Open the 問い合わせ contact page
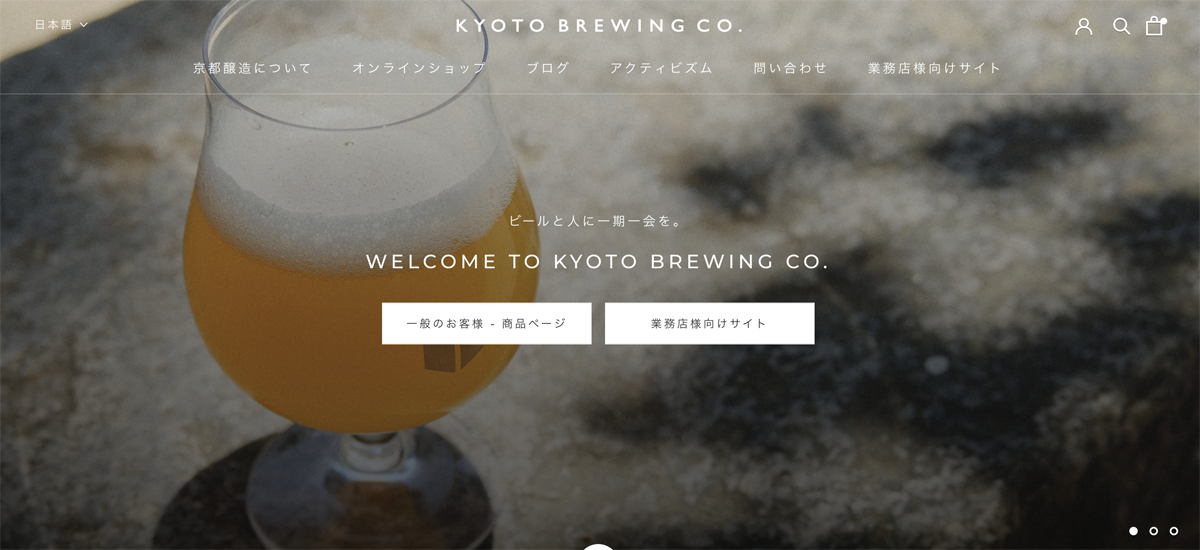1200x550 pixels. pyautogui.click(x=791, y=68)
